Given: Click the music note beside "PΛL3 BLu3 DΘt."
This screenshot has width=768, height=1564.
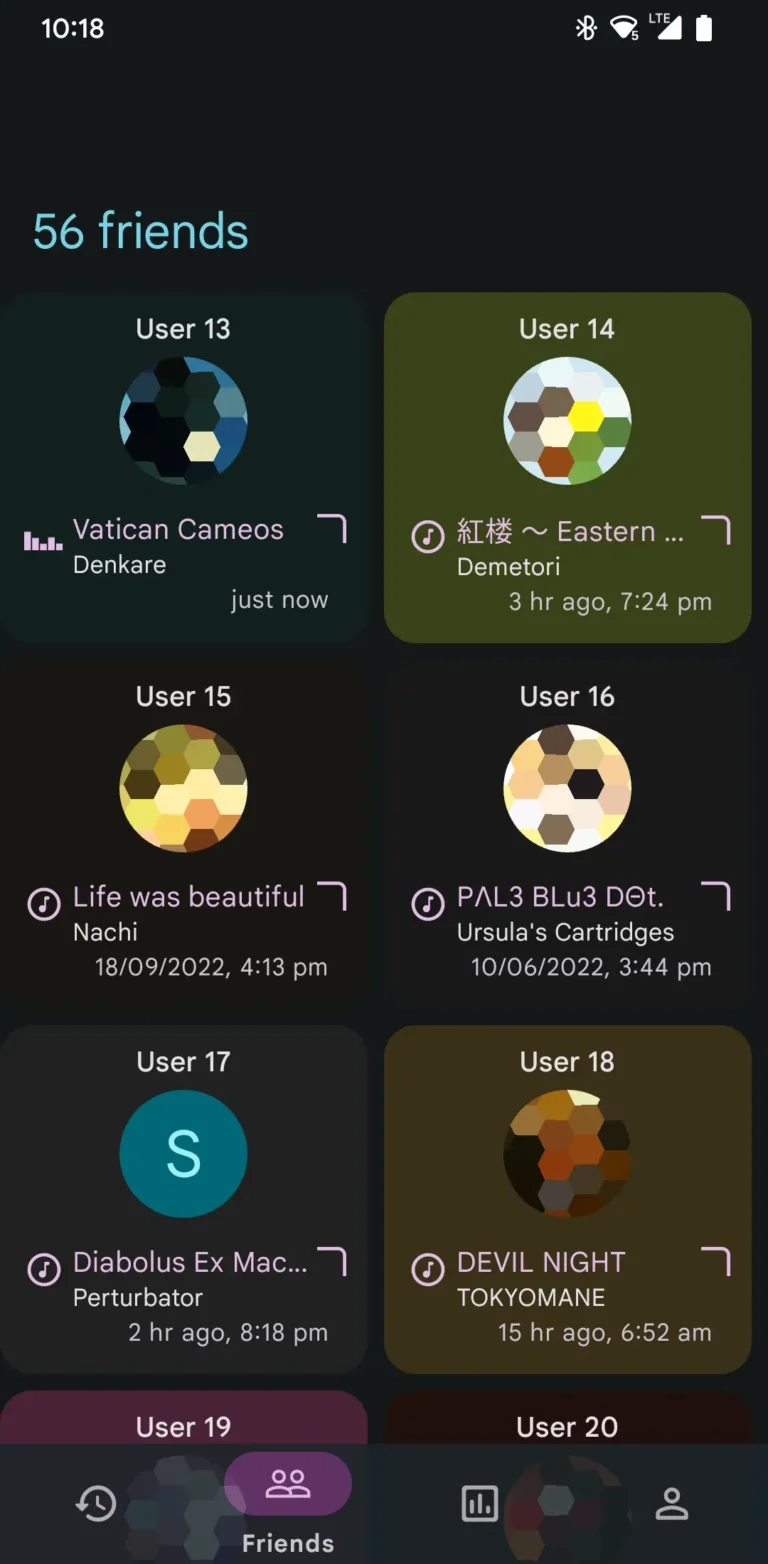Looking at the screenshot, I should click(x=428, y=904).
